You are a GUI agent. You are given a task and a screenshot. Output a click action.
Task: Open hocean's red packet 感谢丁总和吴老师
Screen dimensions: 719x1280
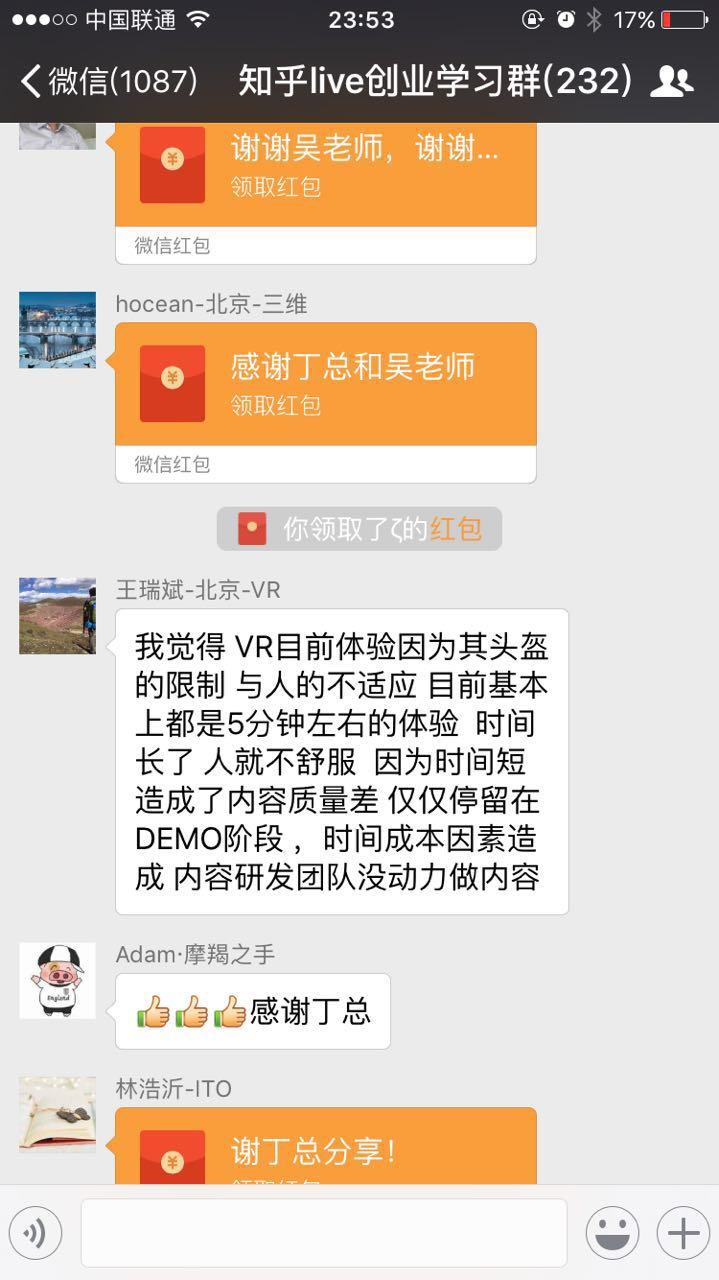click(x=326, y=384)
